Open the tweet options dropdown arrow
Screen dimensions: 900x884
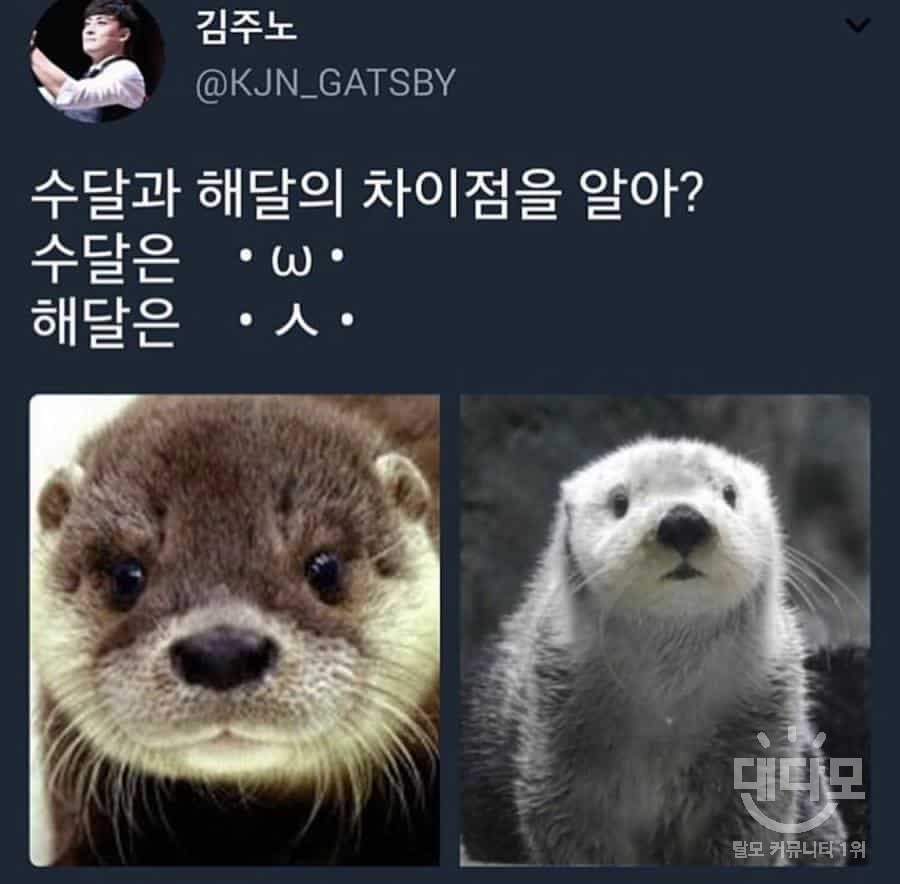pyautogui.click(x=858, y=26)
